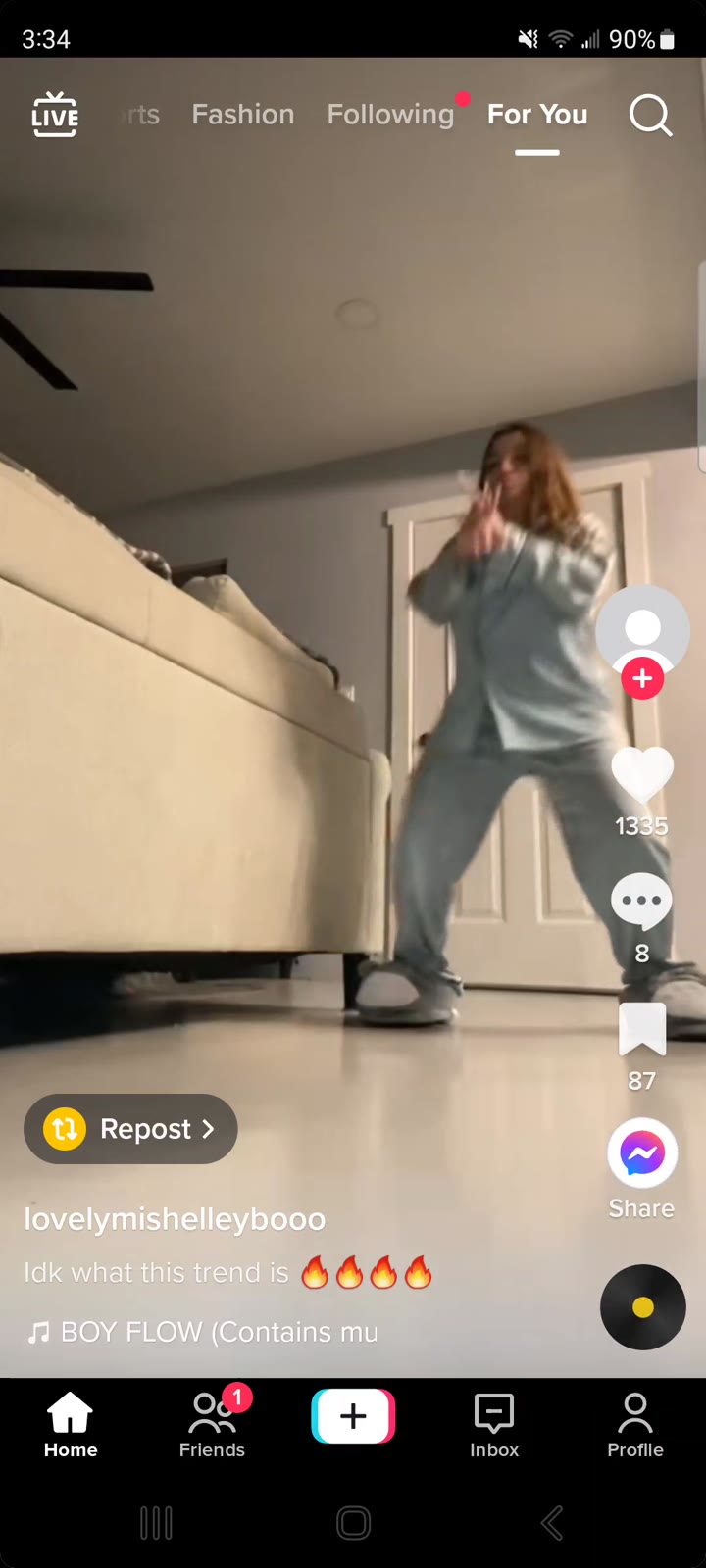Open lovelymishelleybooo's profile
Screen dimensions: 706x1568
tap(175, 1219)
